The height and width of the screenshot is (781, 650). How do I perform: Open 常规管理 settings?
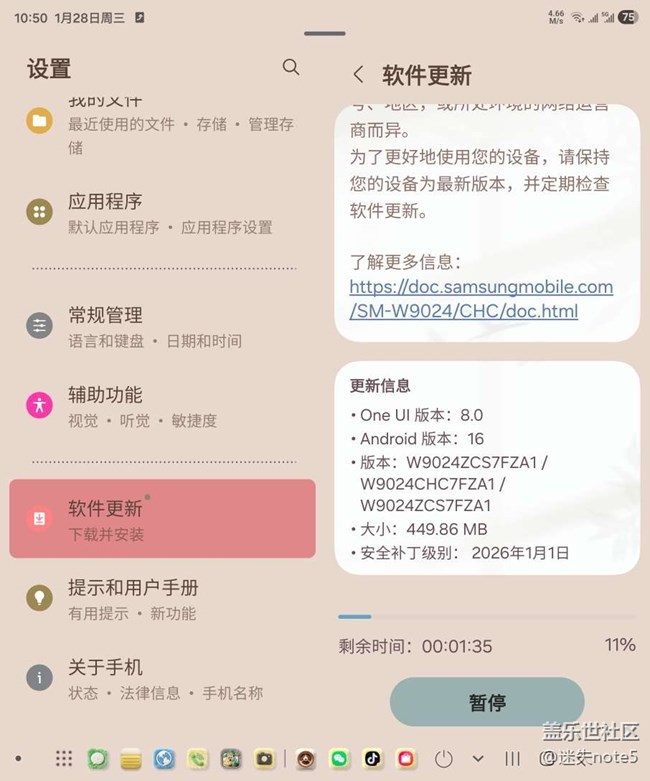[x=162, y=327]
